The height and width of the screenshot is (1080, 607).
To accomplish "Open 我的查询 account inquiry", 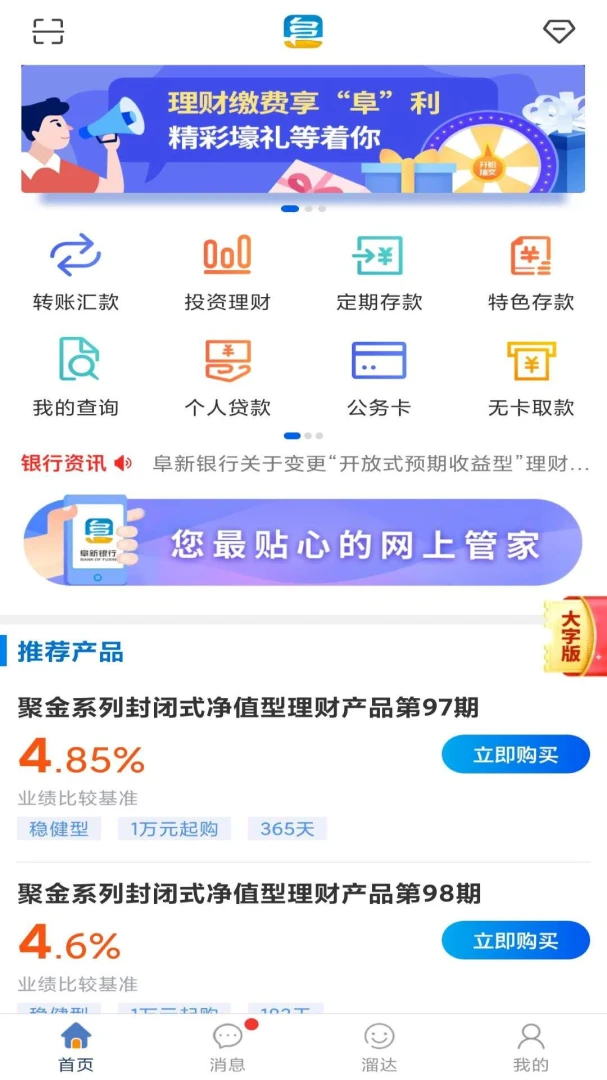I will click(76, 377).
